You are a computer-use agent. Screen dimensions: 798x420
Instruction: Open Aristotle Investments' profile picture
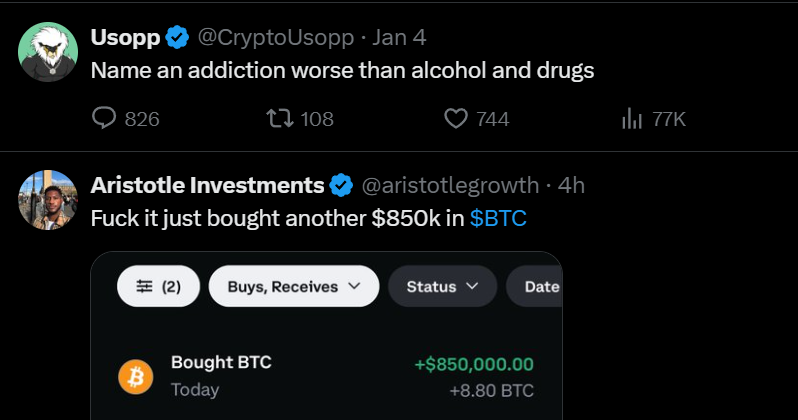pyautogui.click(x=48, y=198)
